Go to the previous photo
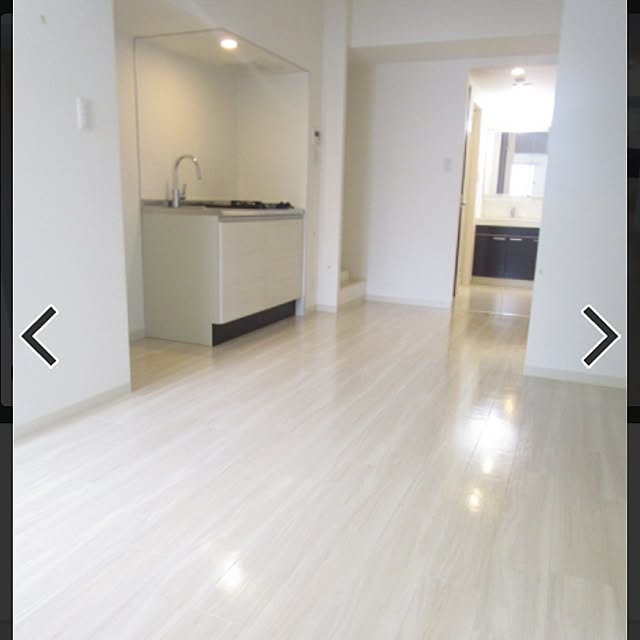Image resolution: width=640 pixels, height=640 pixels. (x=39, y=336)
